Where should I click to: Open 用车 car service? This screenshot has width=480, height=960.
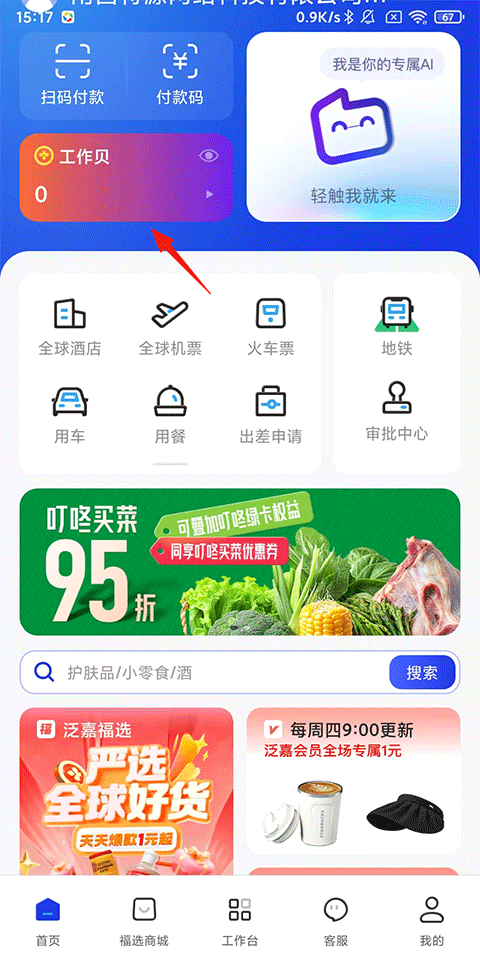(70, 416)
